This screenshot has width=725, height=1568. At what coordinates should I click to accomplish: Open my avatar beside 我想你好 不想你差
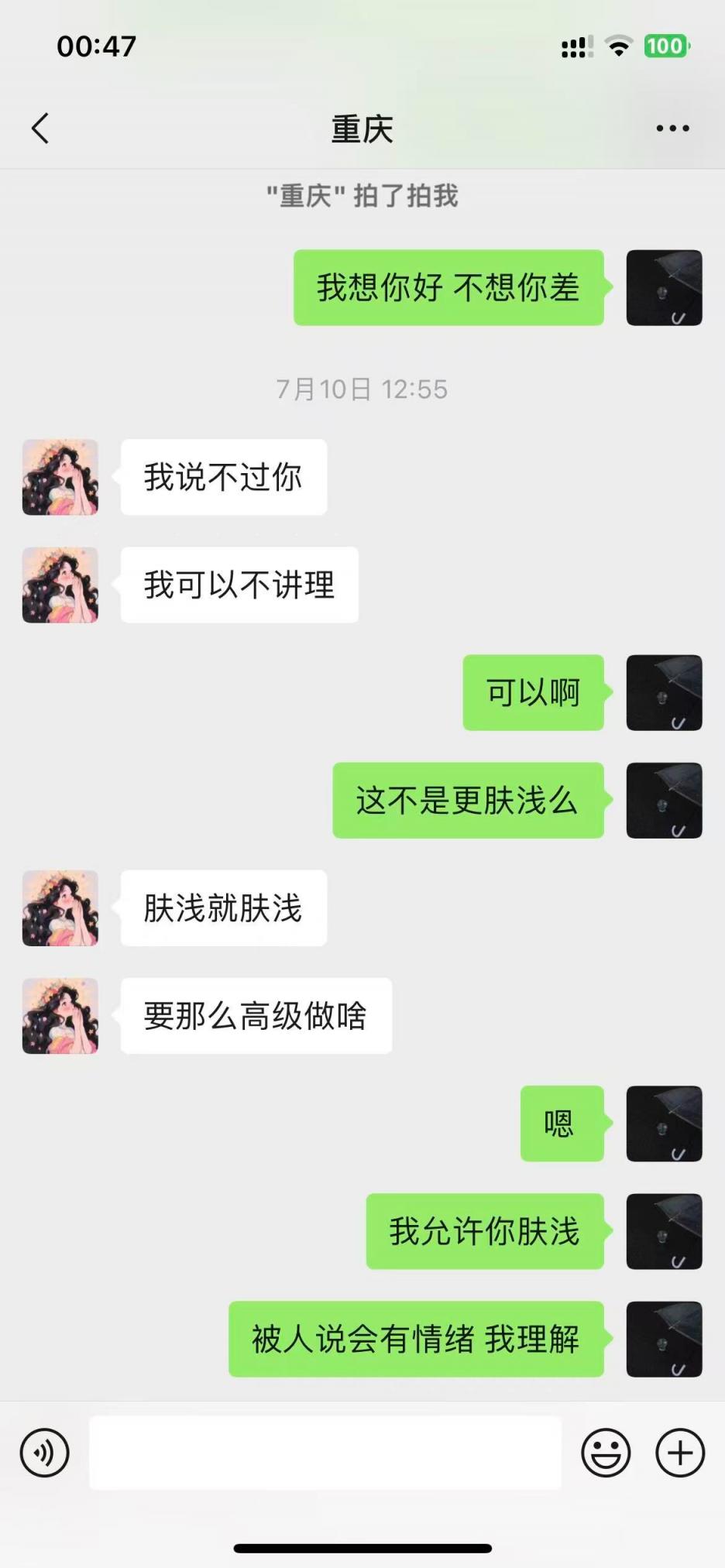(x=664, y=287)
